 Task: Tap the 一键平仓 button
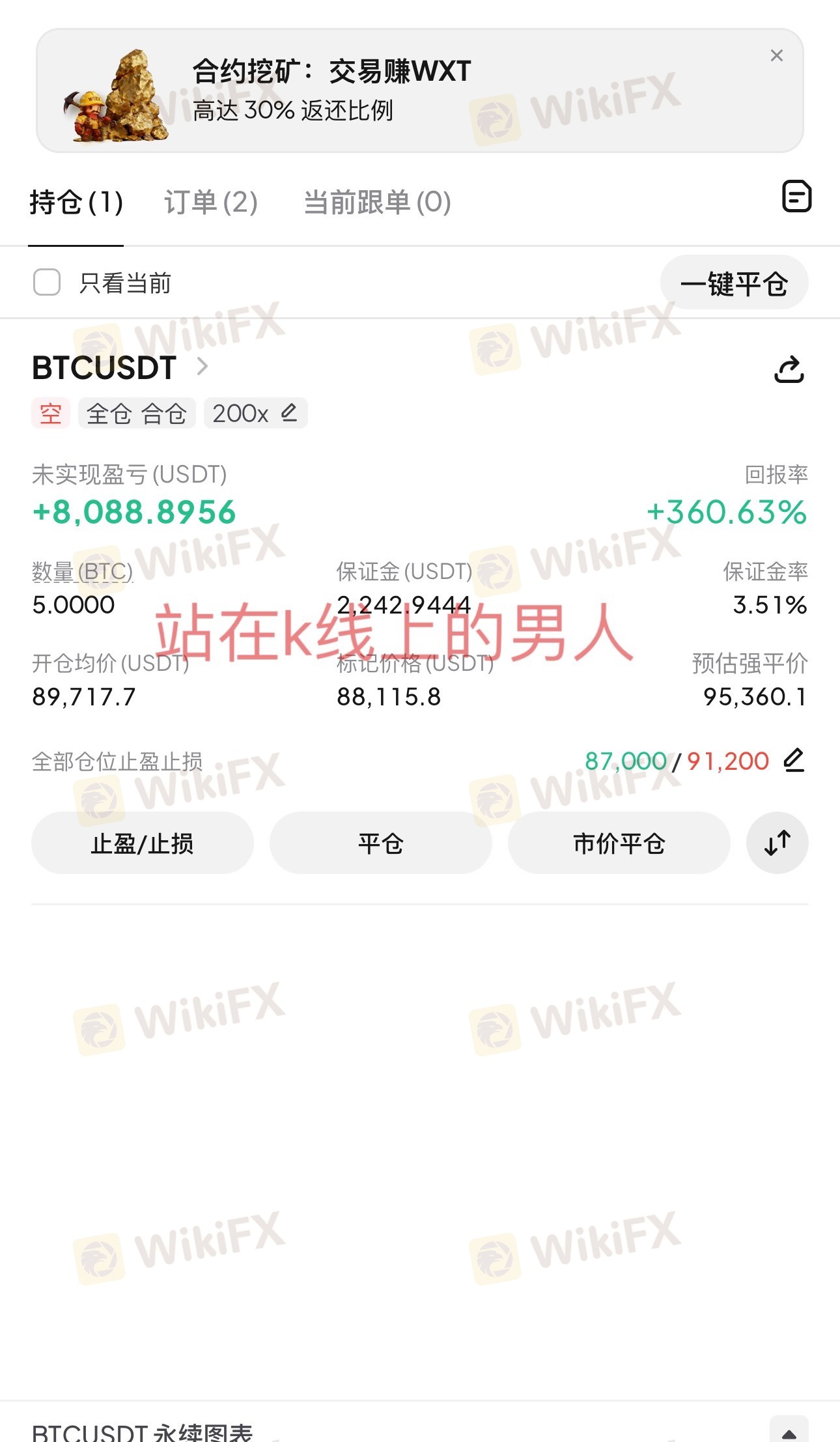pyautogui.click(x=734, y=283)
